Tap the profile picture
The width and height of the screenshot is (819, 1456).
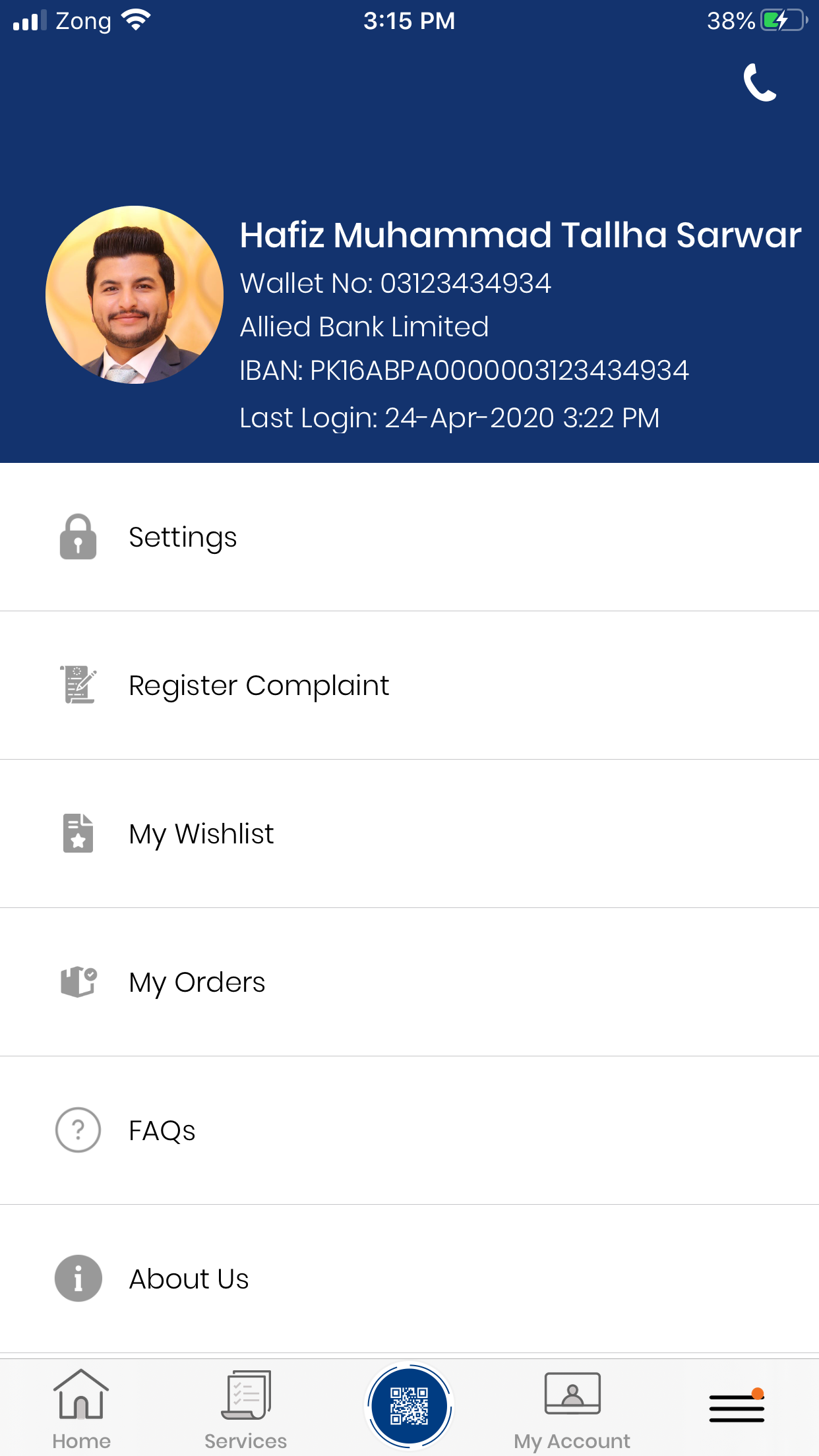pos(134,295)
